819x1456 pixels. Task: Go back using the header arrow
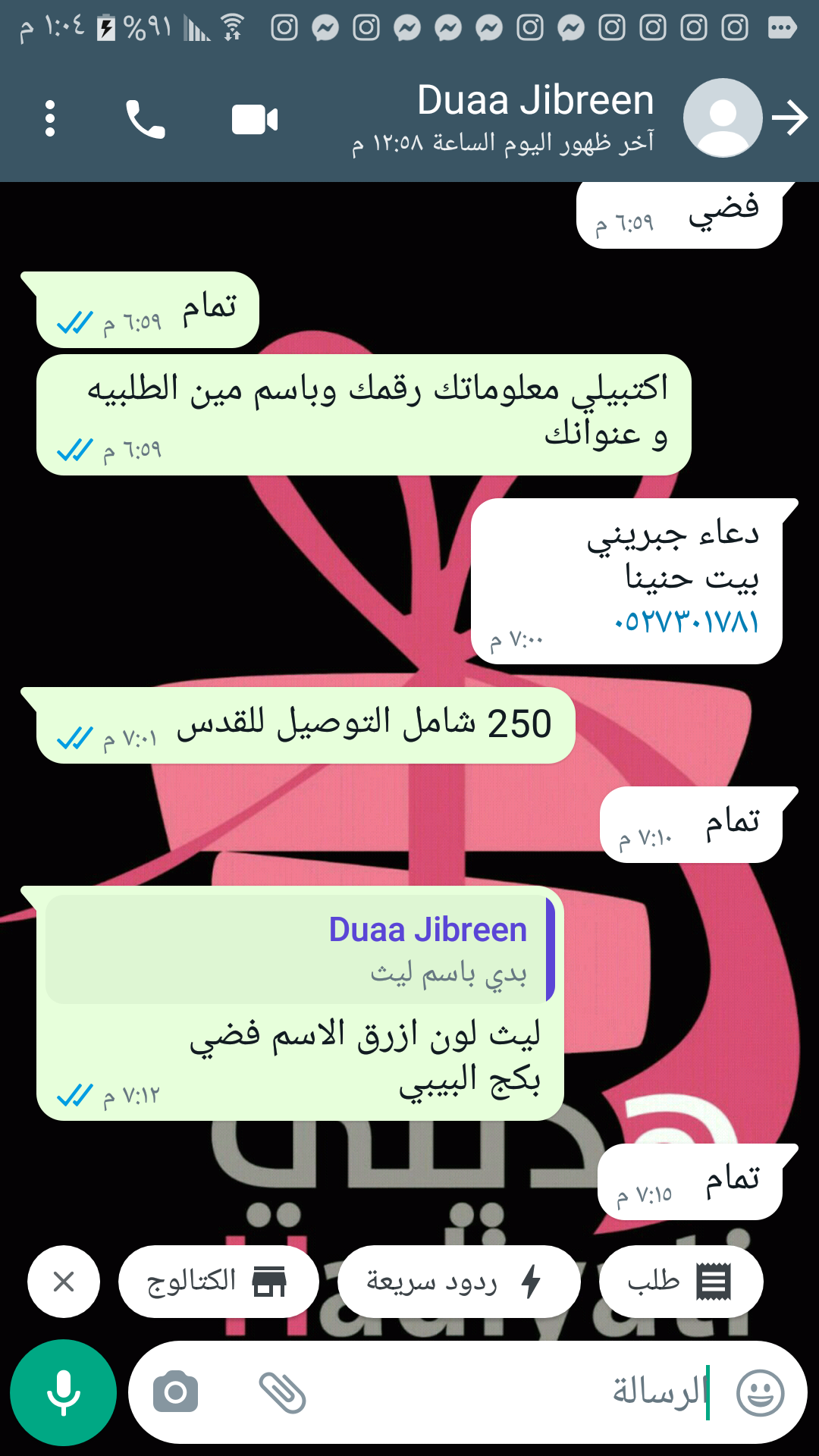[x=790, y=118]
